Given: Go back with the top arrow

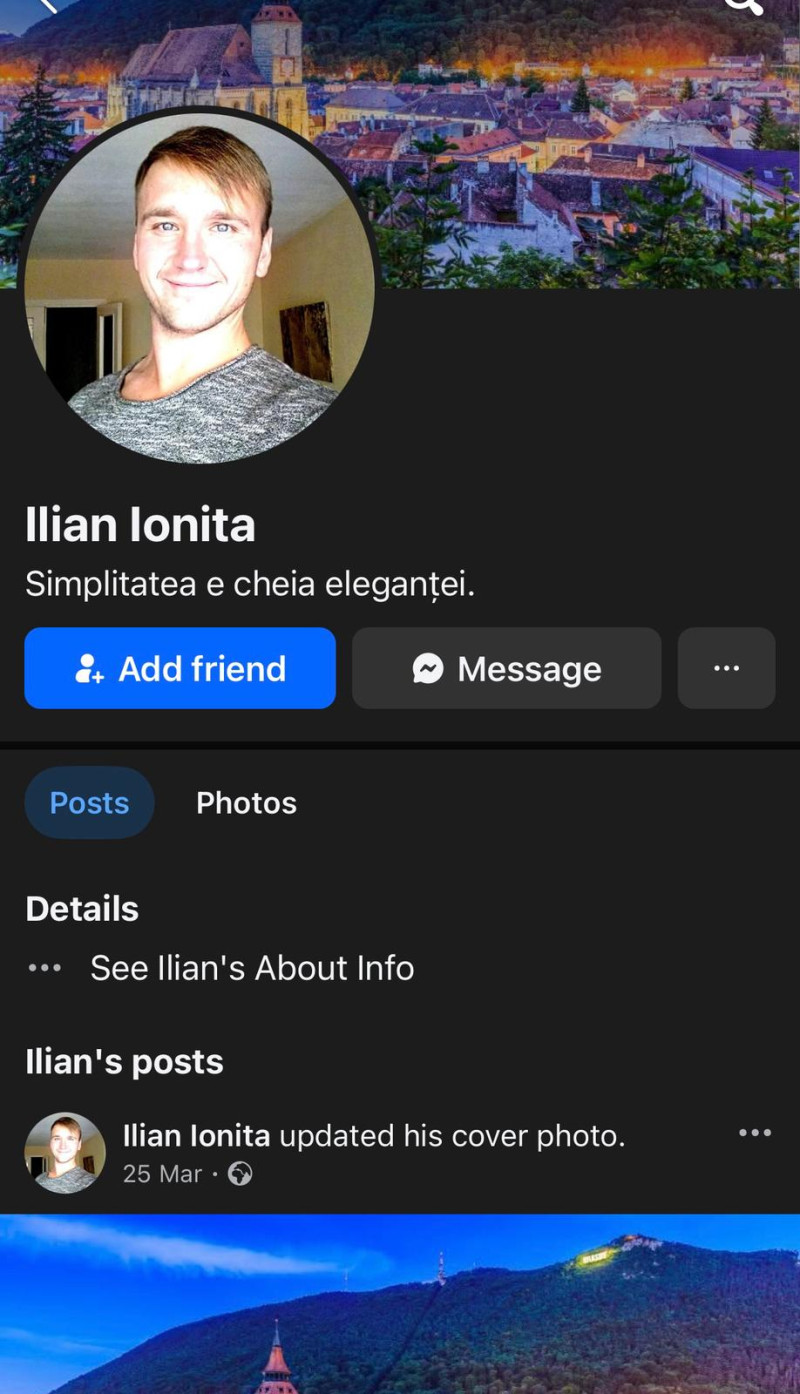Looking at the screenshot, I should (45, 5).
